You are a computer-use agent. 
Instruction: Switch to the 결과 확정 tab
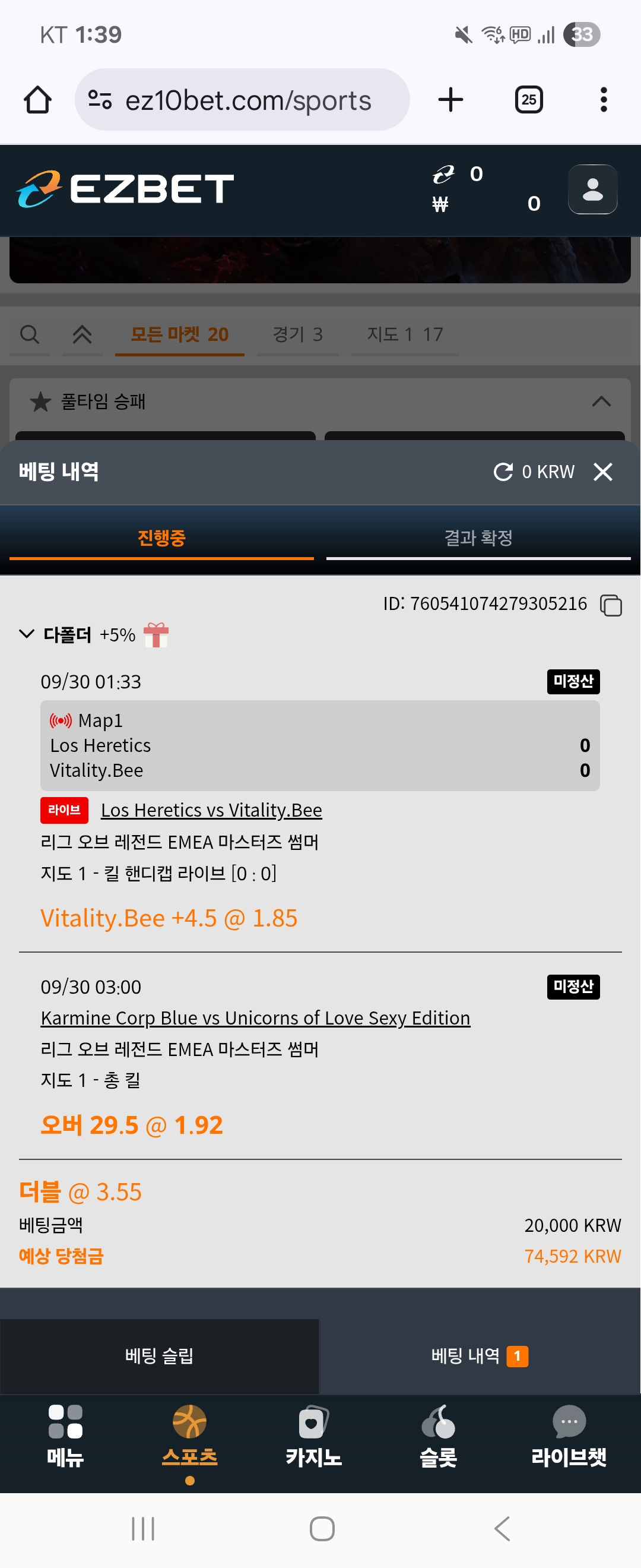pyautogui.click(x=478, y=538)
